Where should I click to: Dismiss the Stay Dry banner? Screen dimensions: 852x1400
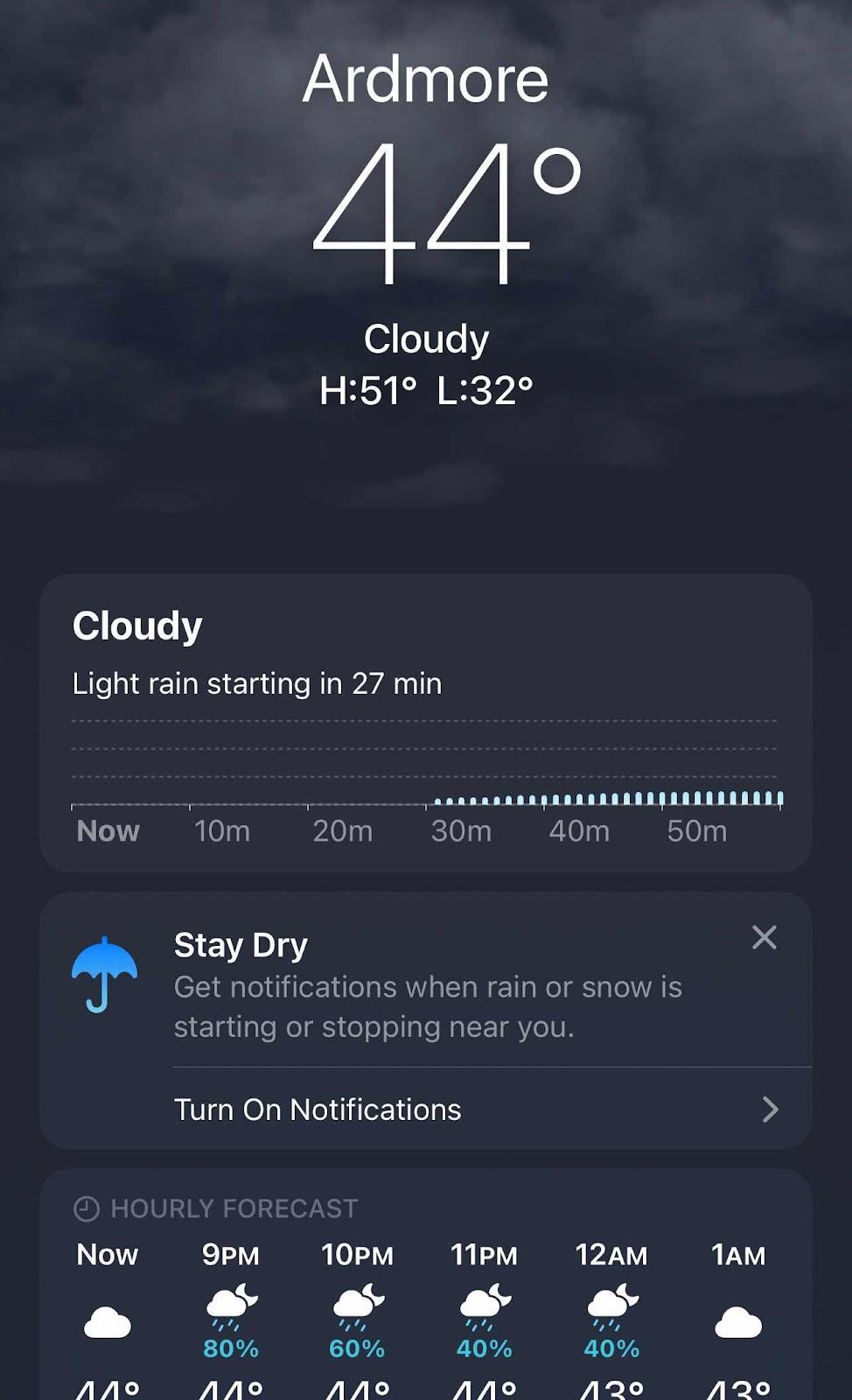tap(764, 937)
